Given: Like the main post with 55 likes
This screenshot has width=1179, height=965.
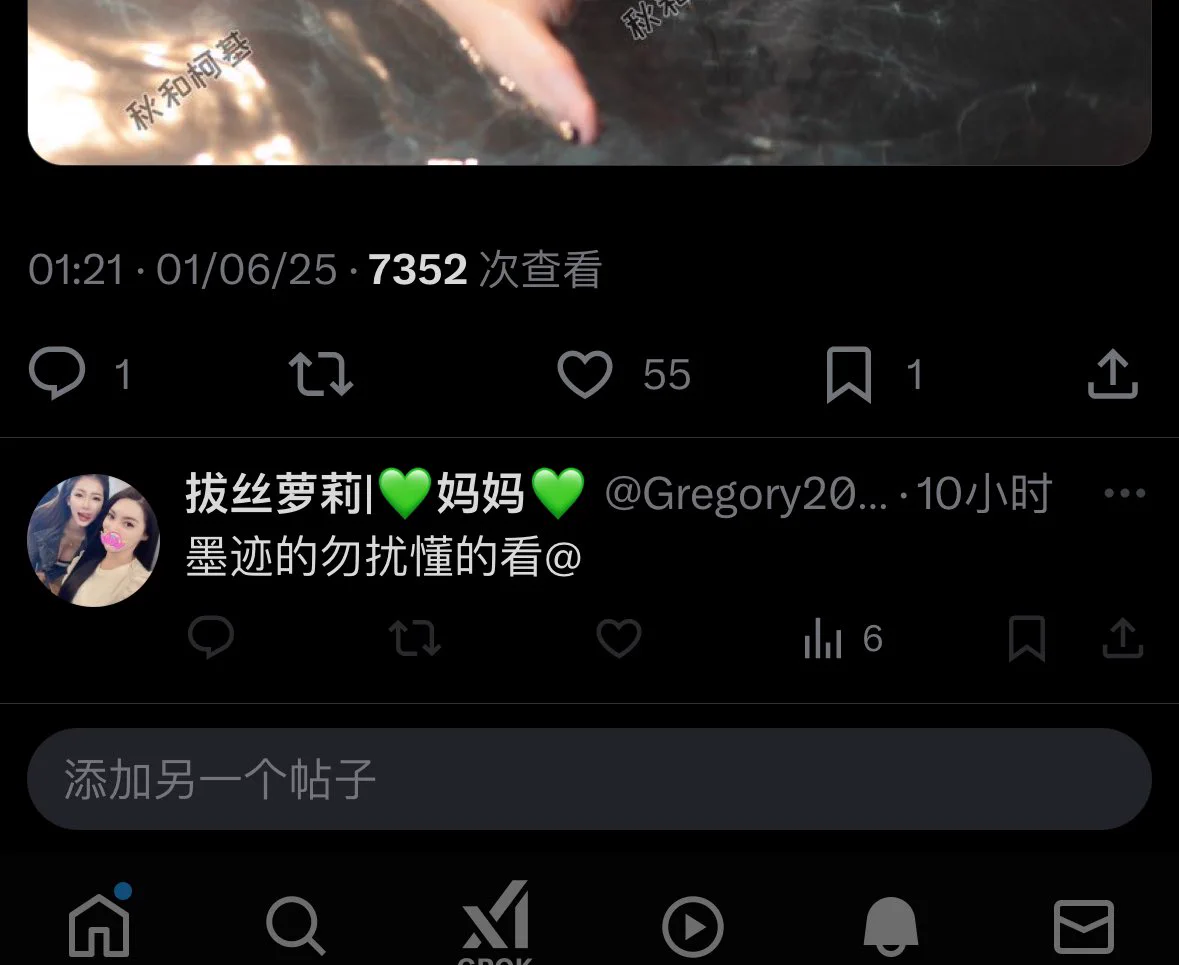Looking at the screenshot, I should 585,375.
